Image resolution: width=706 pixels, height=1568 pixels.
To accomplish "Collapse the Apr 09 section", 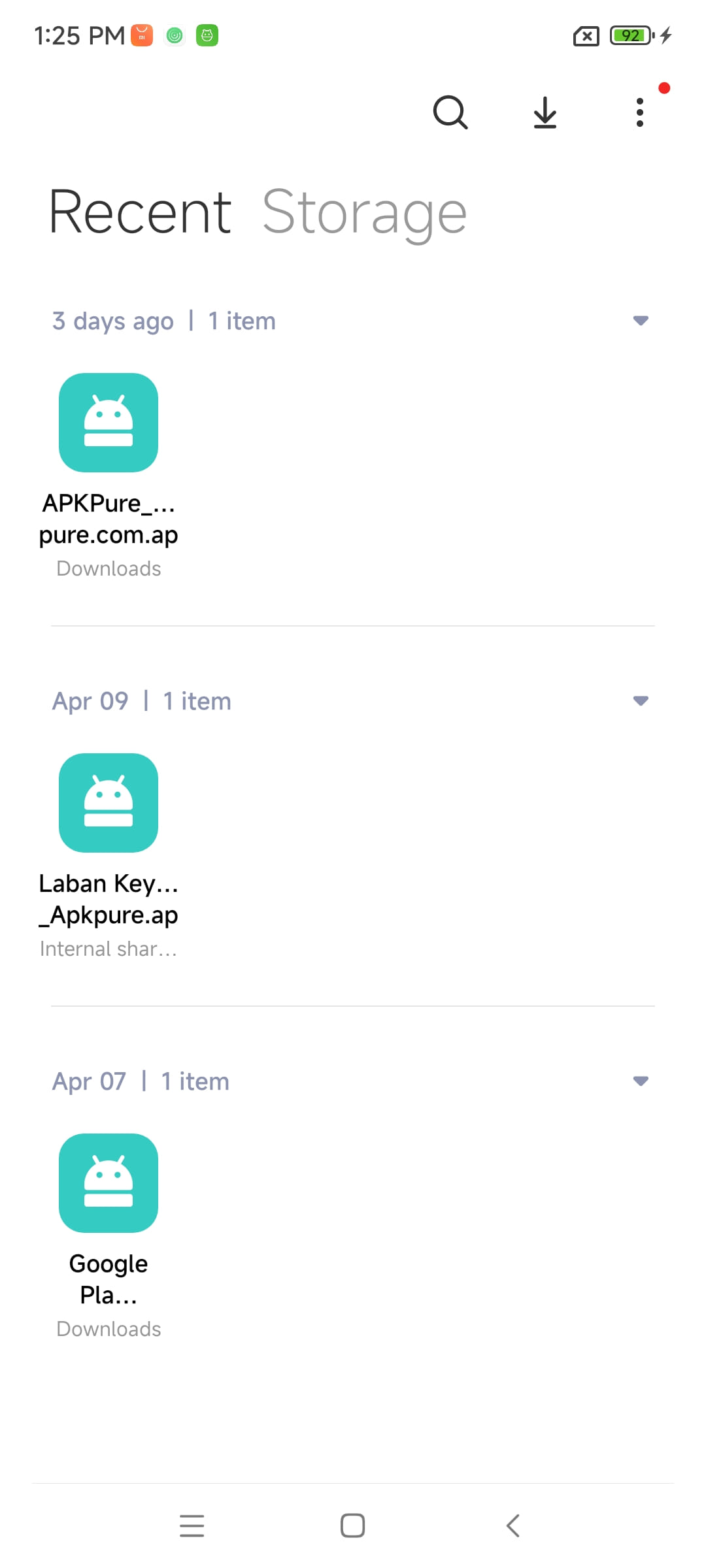I will (641, 701).
